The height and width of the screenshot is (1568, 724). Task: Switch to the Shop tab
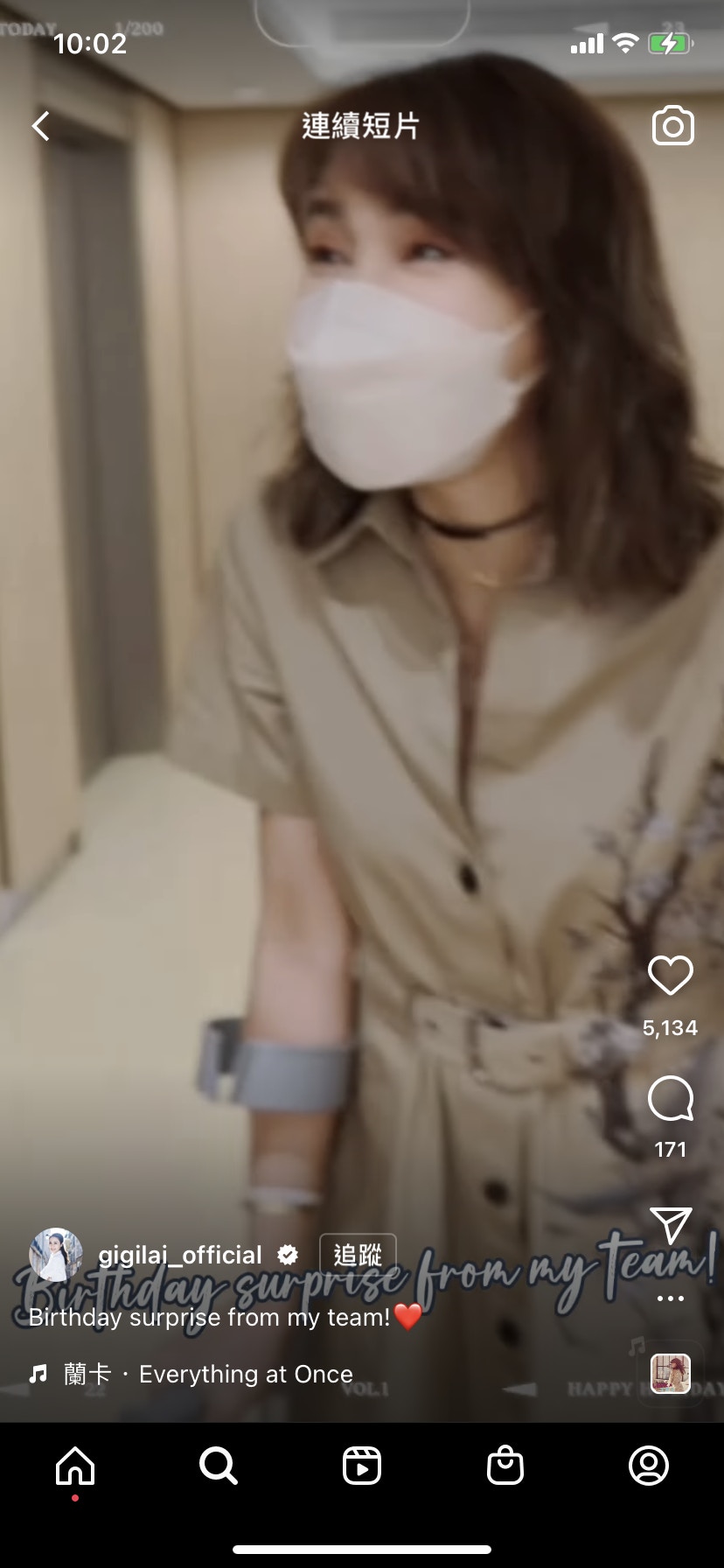[x=505, y=1466]
